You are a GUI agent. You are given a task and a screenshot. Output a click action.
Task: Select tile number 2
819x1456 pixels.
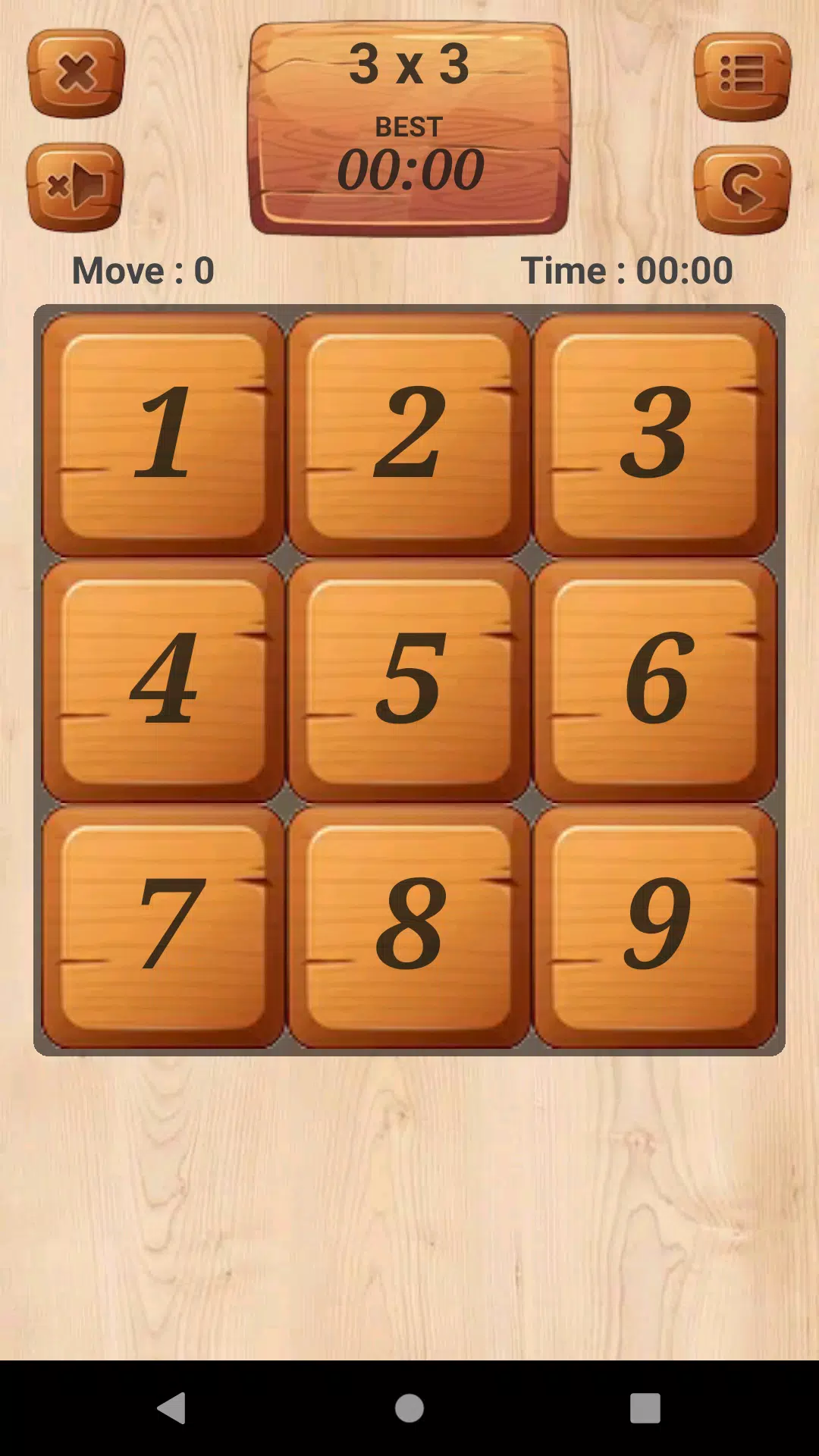point(409,435)
